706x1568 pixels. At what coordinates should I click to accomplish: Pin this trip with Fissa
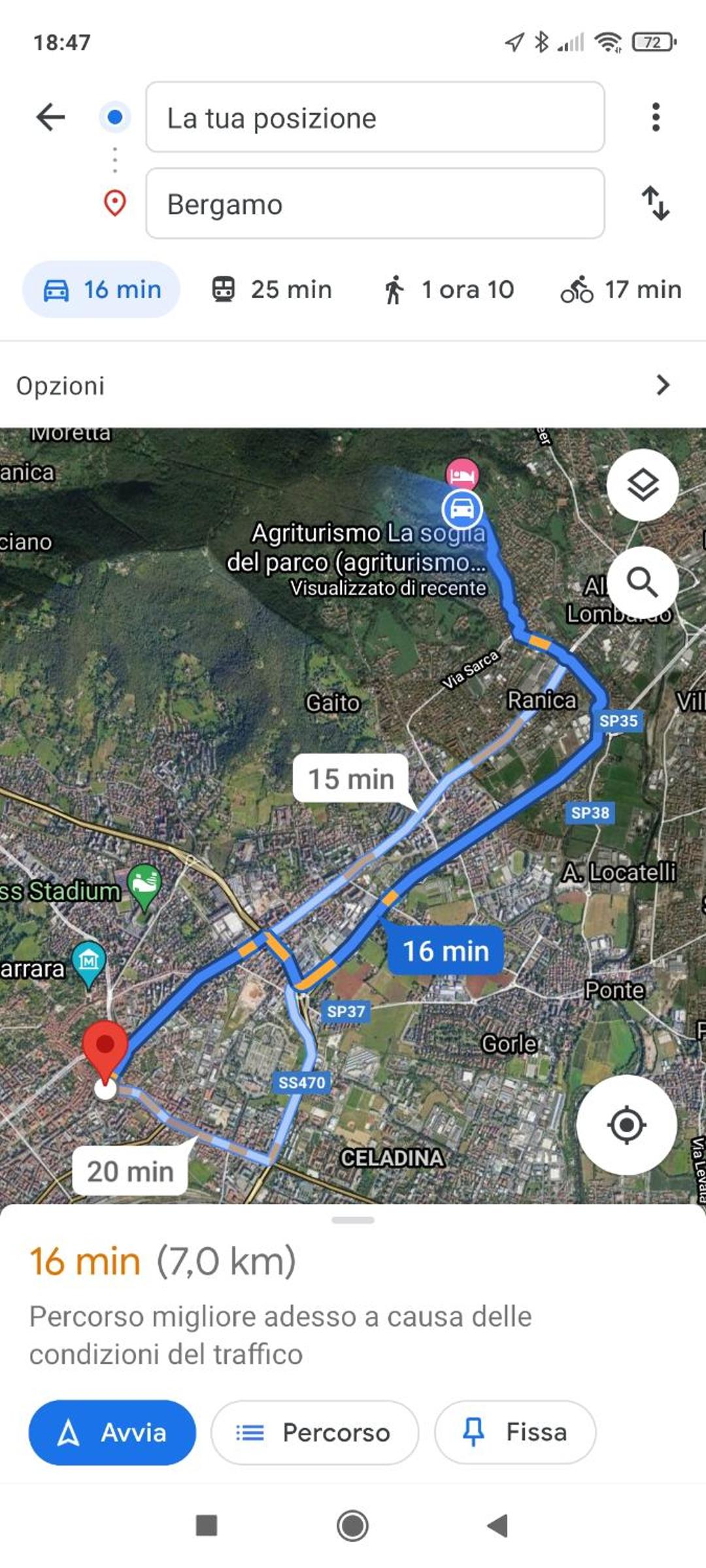pos(515,1433)
